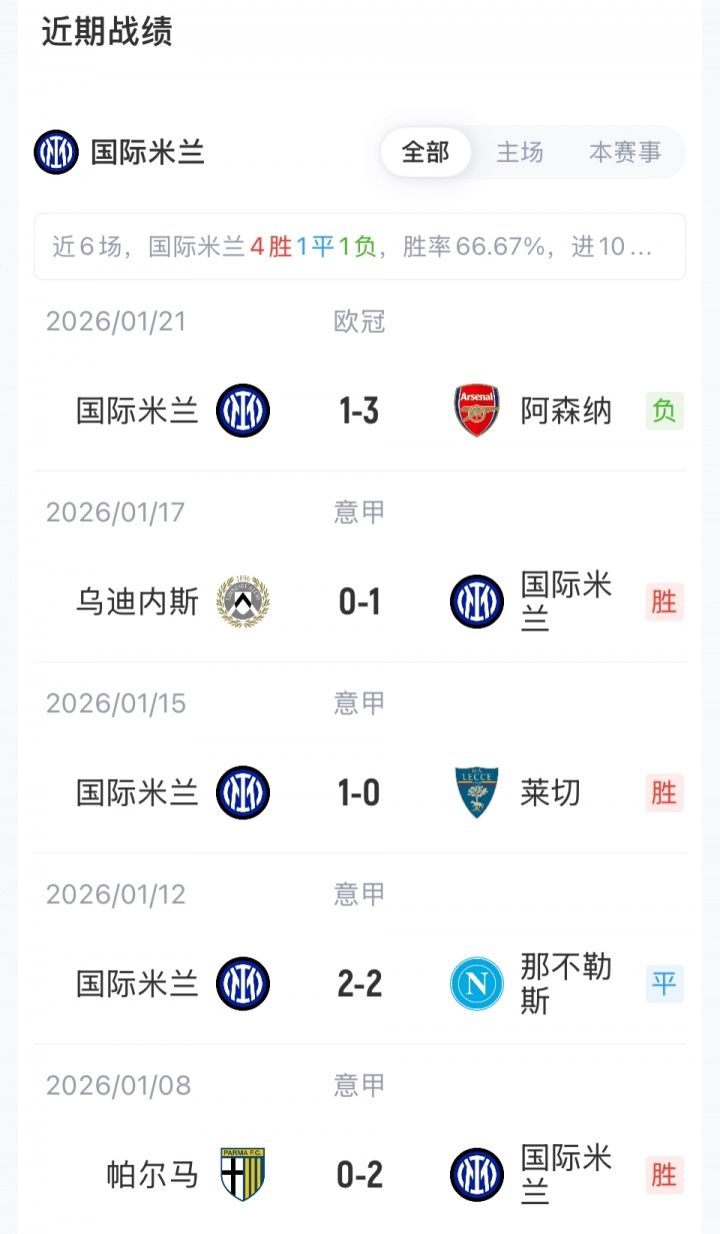Open the 国际米兰 vs 那不勒斯 match

359,984
